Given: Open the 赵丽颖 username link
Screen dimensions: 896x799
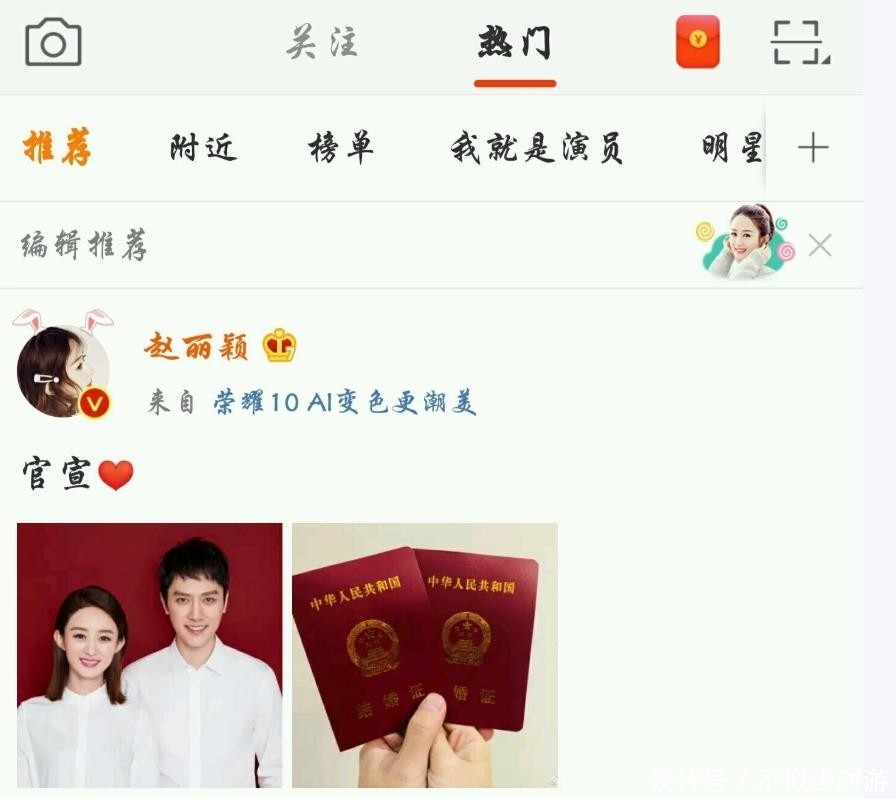Looking at the screenshot, I should [196, 346].
